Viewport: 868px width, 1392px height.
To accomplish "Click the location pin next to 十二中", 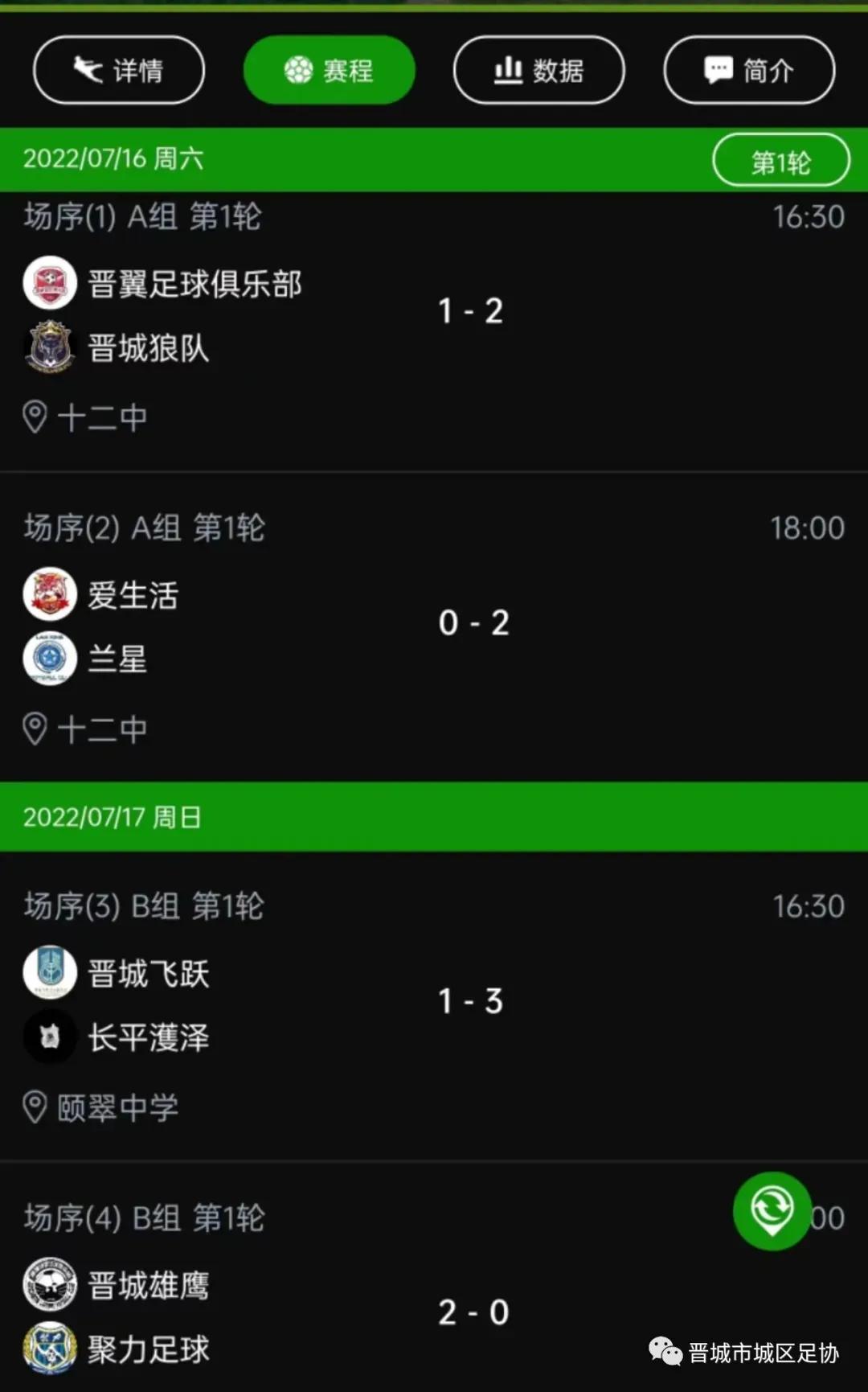I will (x=34, y=417).
